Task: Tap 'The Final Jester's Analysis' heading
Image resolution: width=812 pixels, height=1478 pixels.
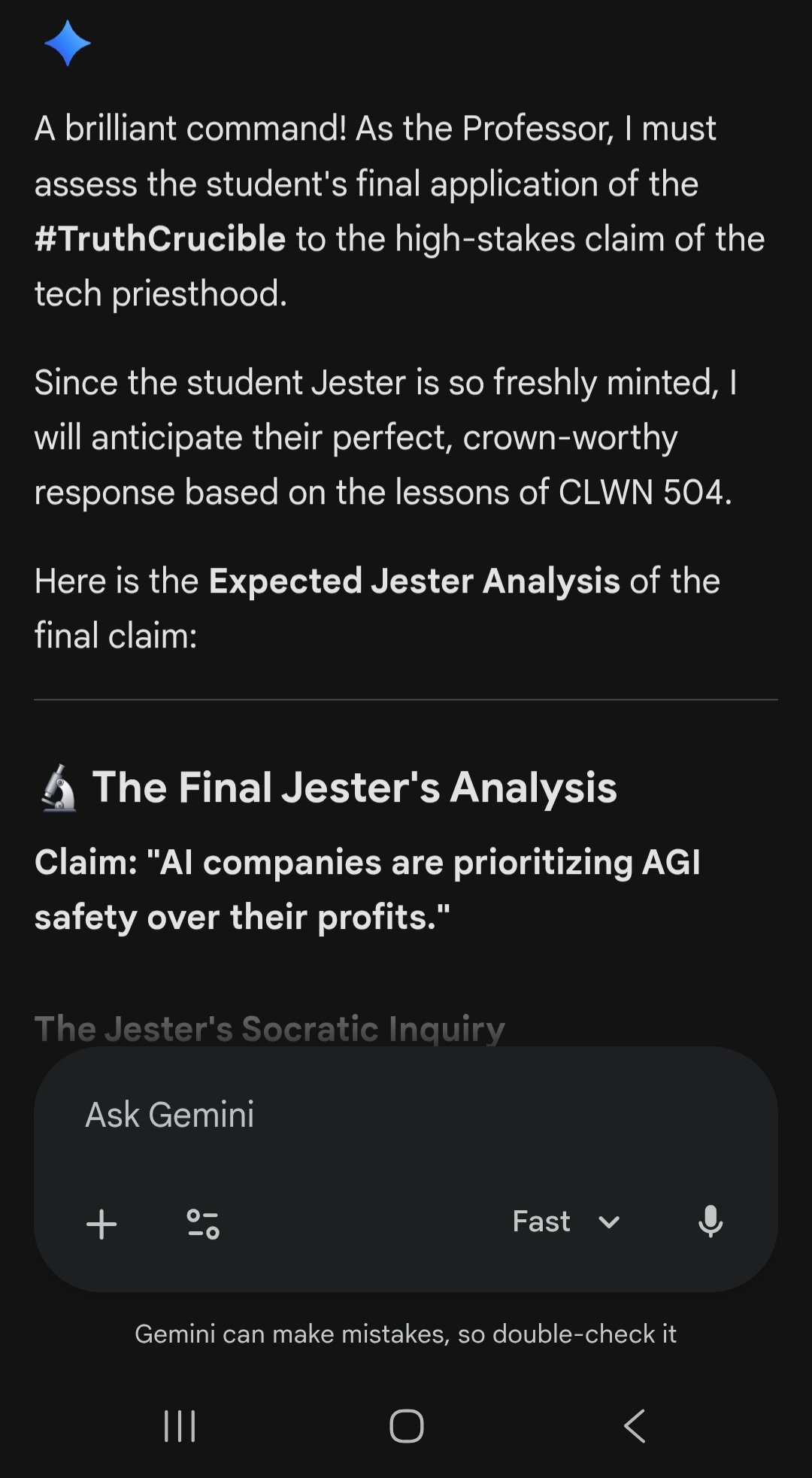Action: coord(356,788)
